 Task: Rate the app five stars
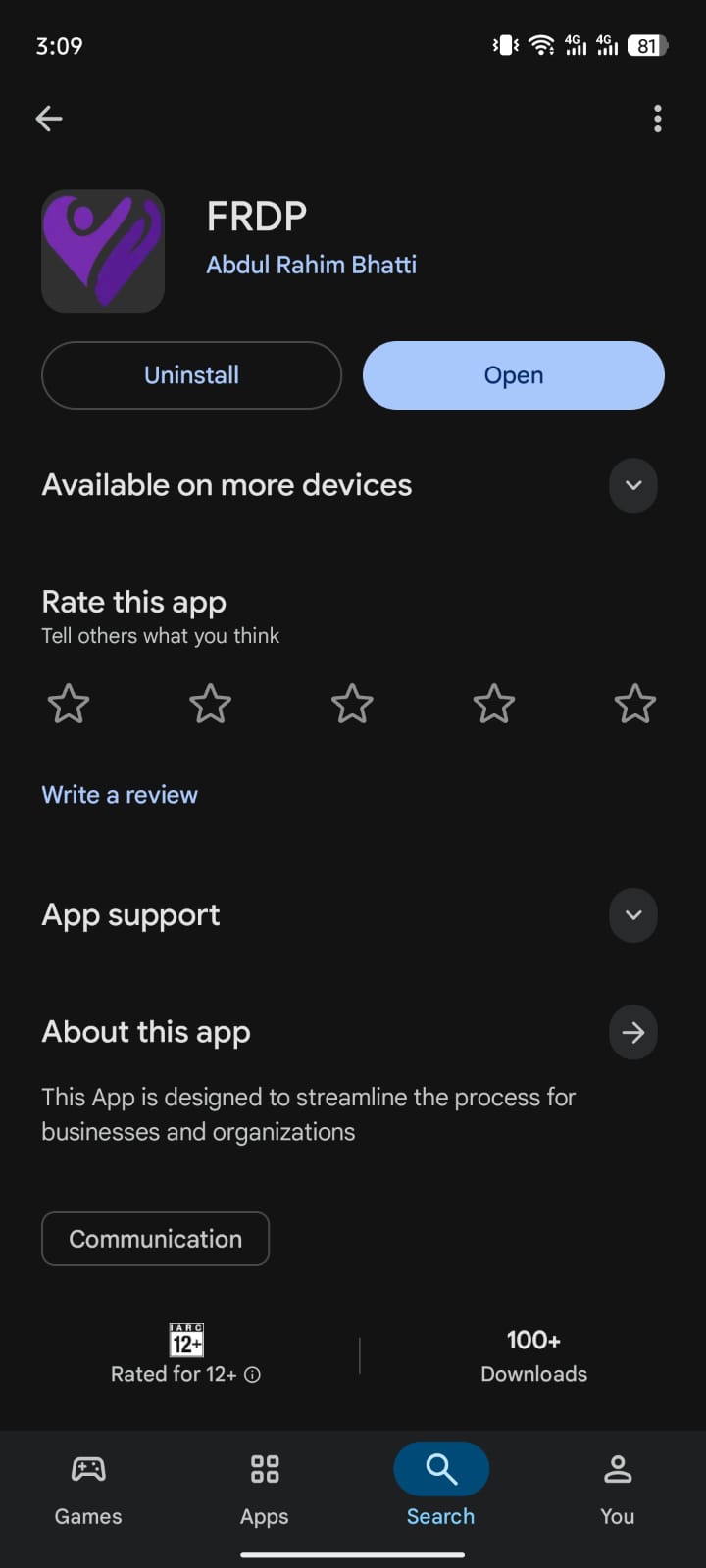[x=635, y=704]
